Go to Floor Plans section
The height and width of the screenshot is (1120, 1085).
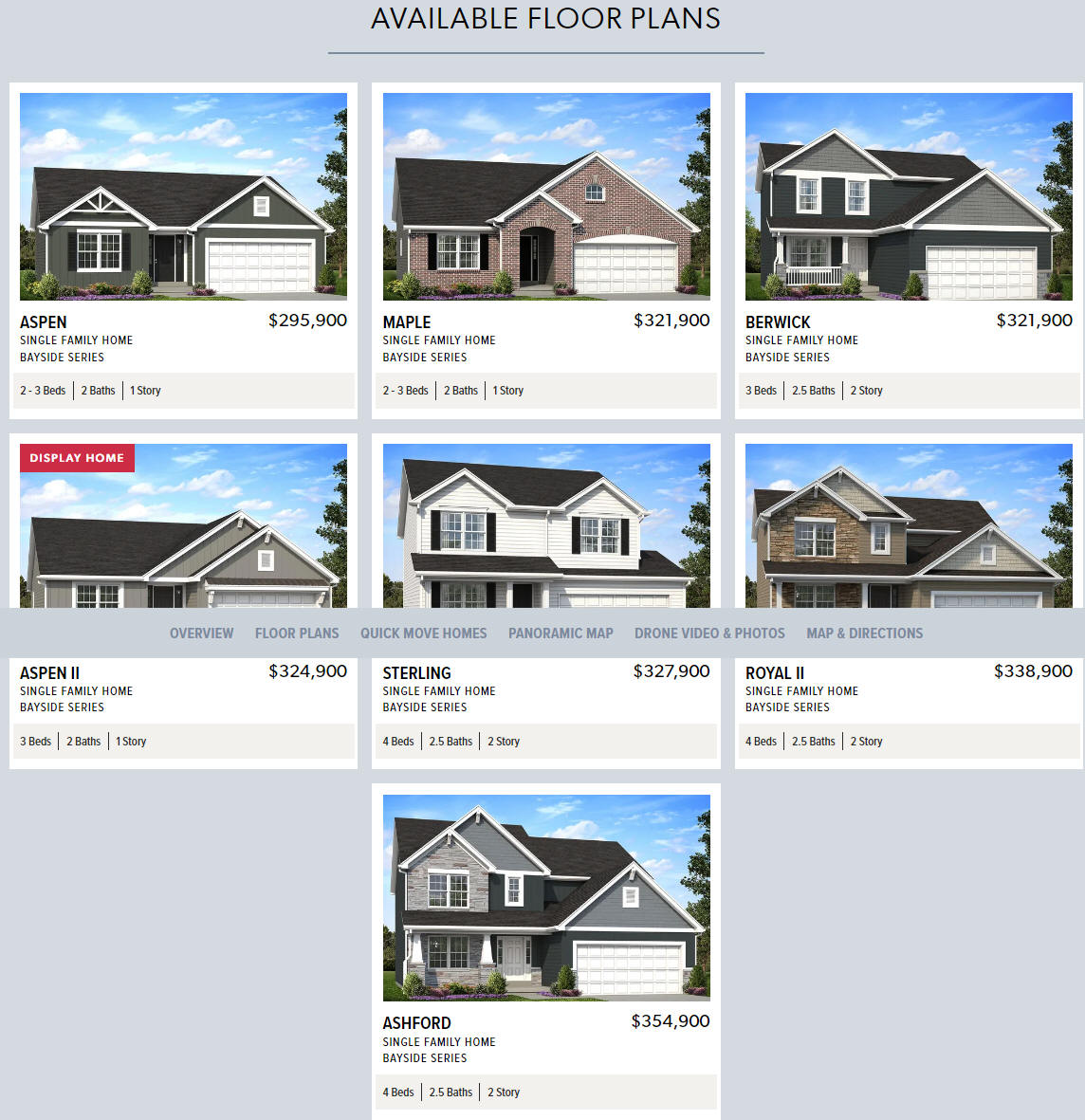pyautogui.click(x=297, y=633)
